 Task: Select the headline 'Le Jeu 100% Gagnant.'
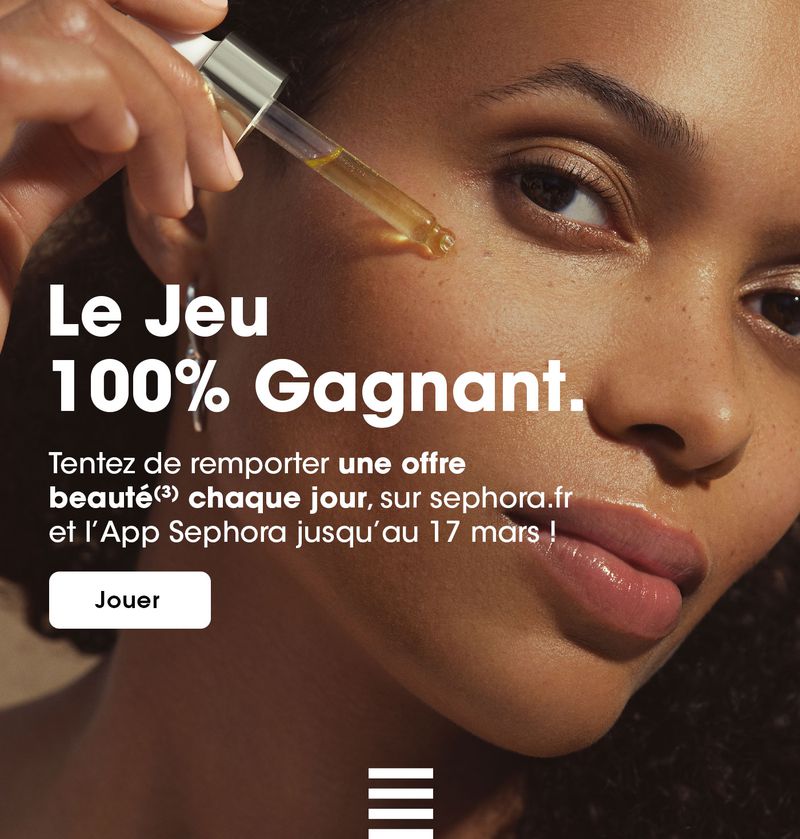pos(300,350)
